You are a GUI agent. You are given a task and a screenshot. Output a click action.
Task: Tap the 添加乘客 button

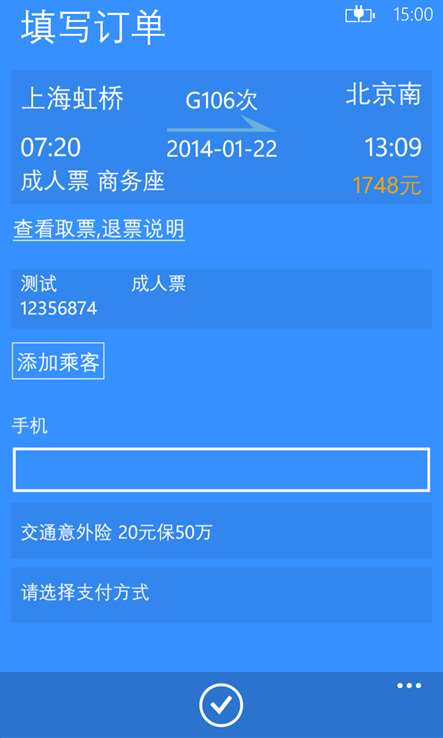58,361
